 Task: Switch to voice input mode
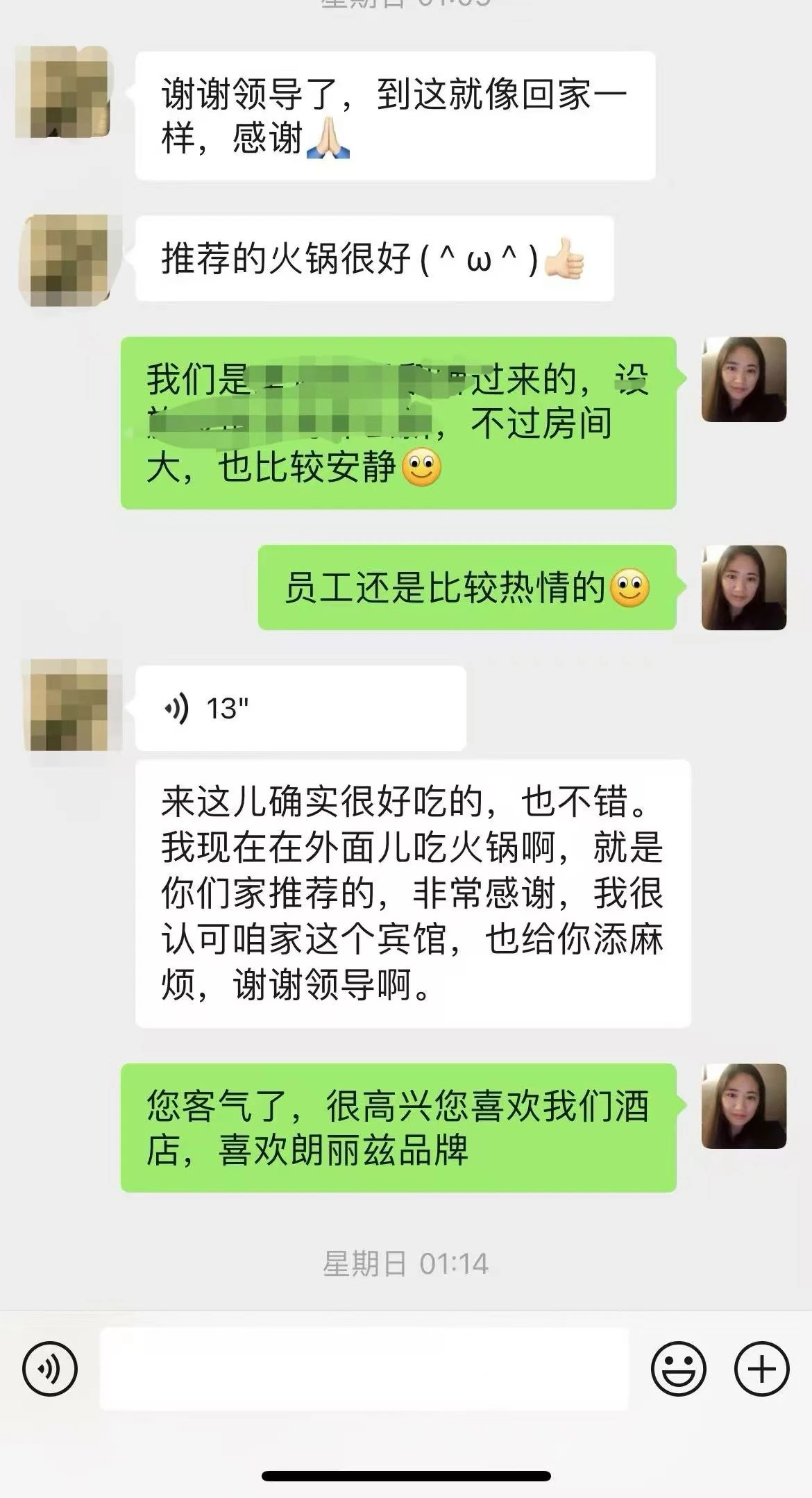[50, 1369]
